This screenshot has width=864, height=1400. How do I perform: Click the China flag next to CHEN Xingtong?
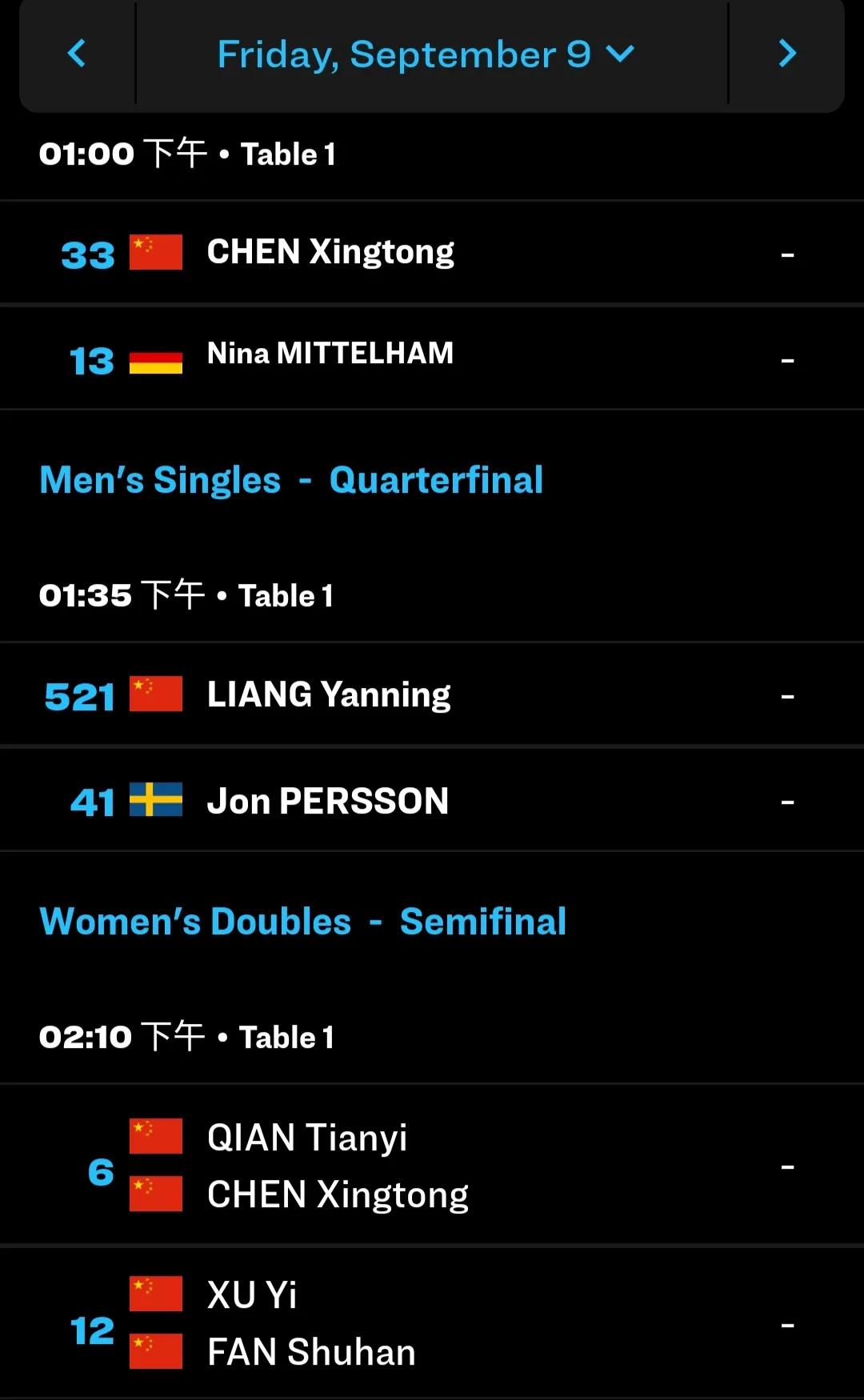pyautogui.click(x=155, y=251)
